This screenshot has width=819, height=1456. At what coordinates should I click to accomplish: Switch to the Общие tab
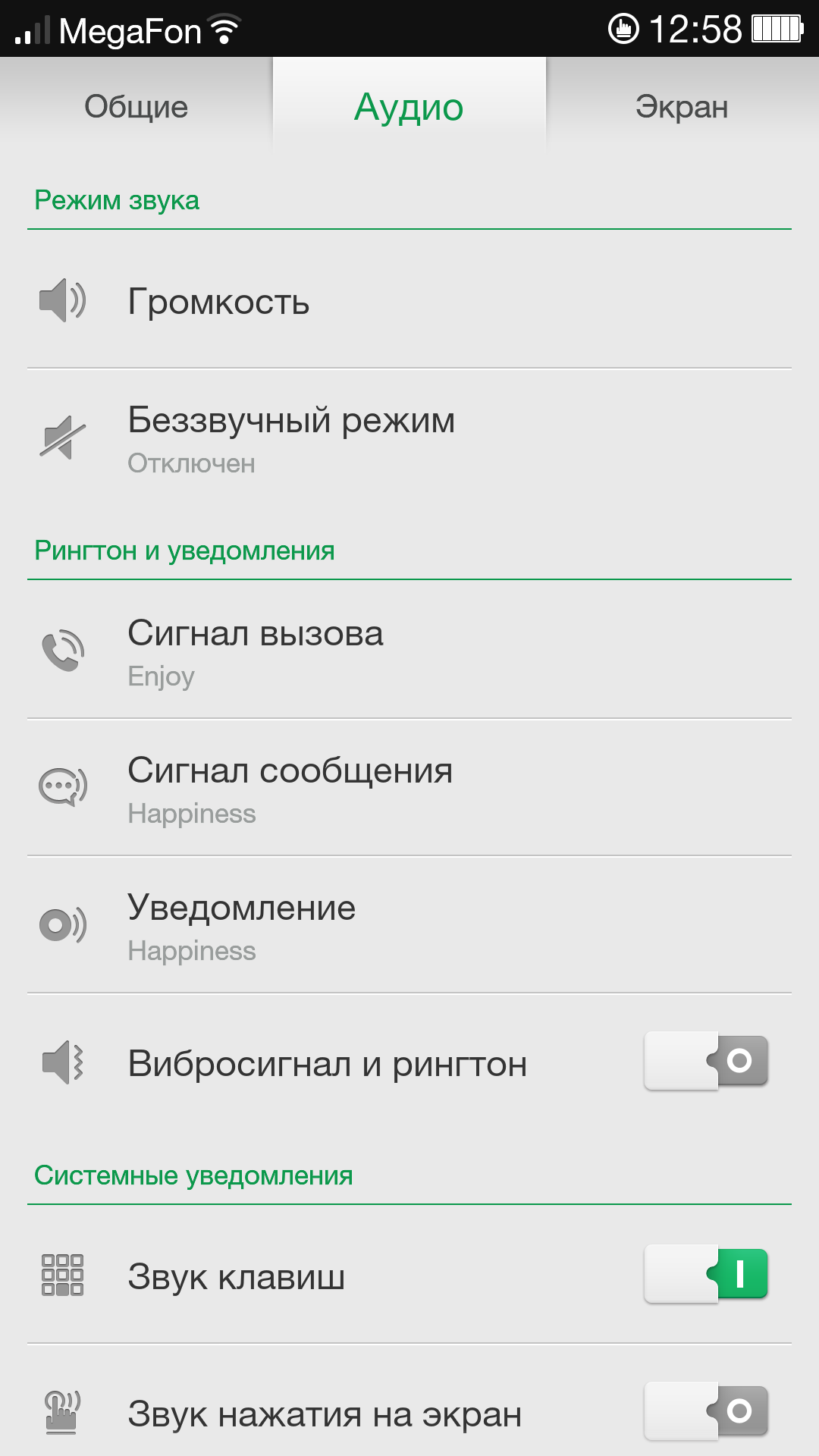coord(136,107)
